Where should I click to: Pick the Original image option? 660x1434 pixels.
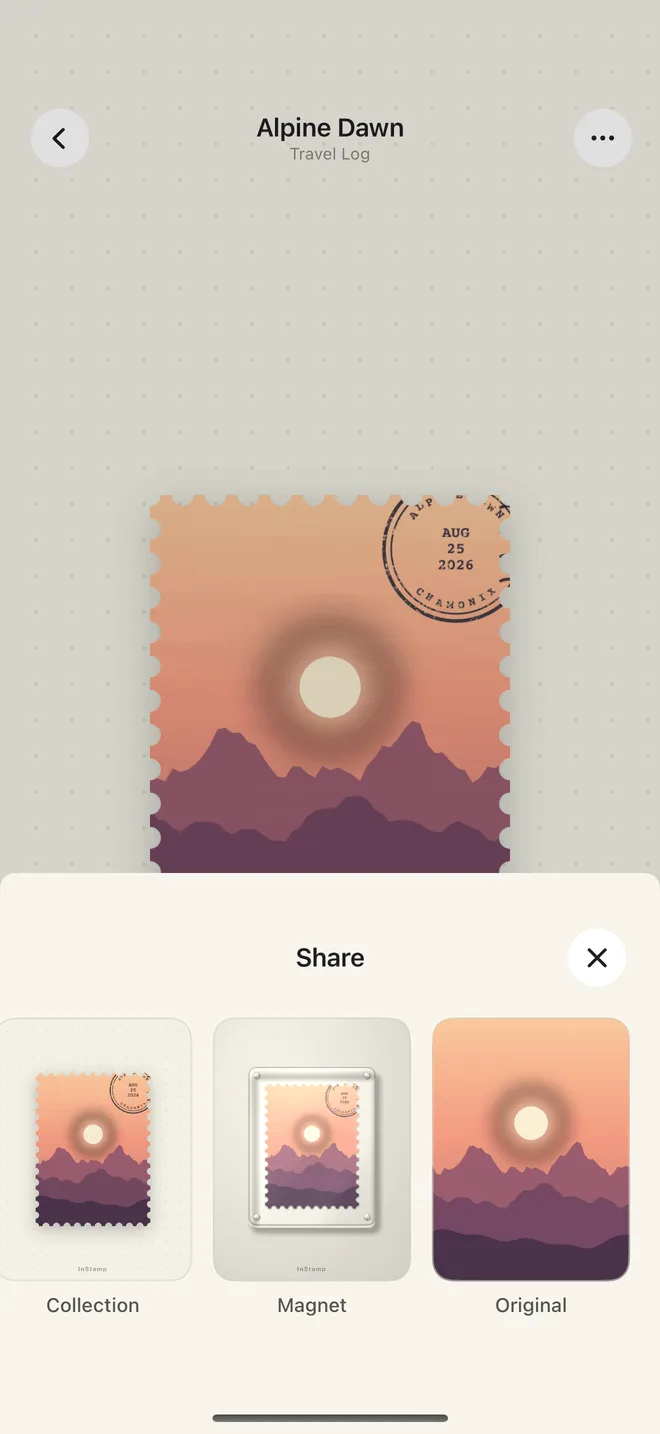point(531,1149)
